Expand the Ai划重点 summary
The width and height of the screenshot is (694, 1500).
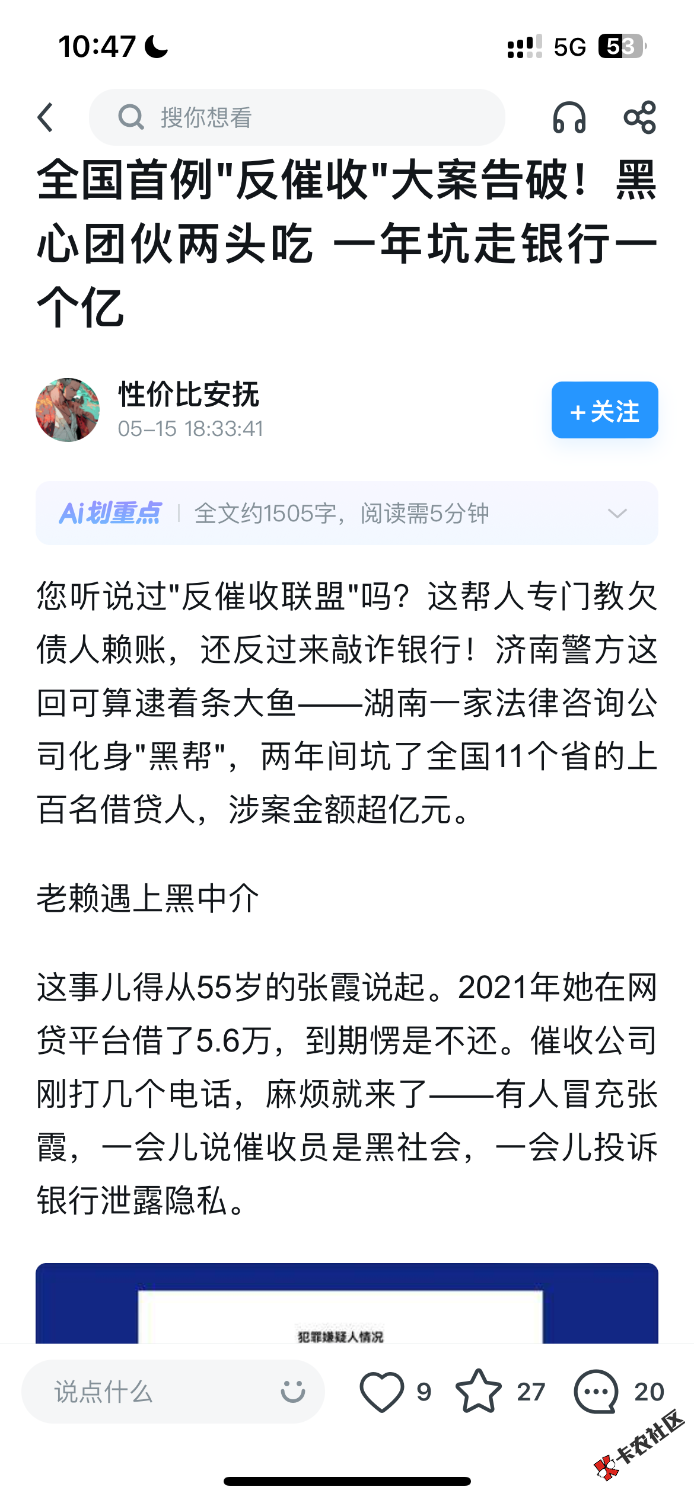tap(617, 514)
